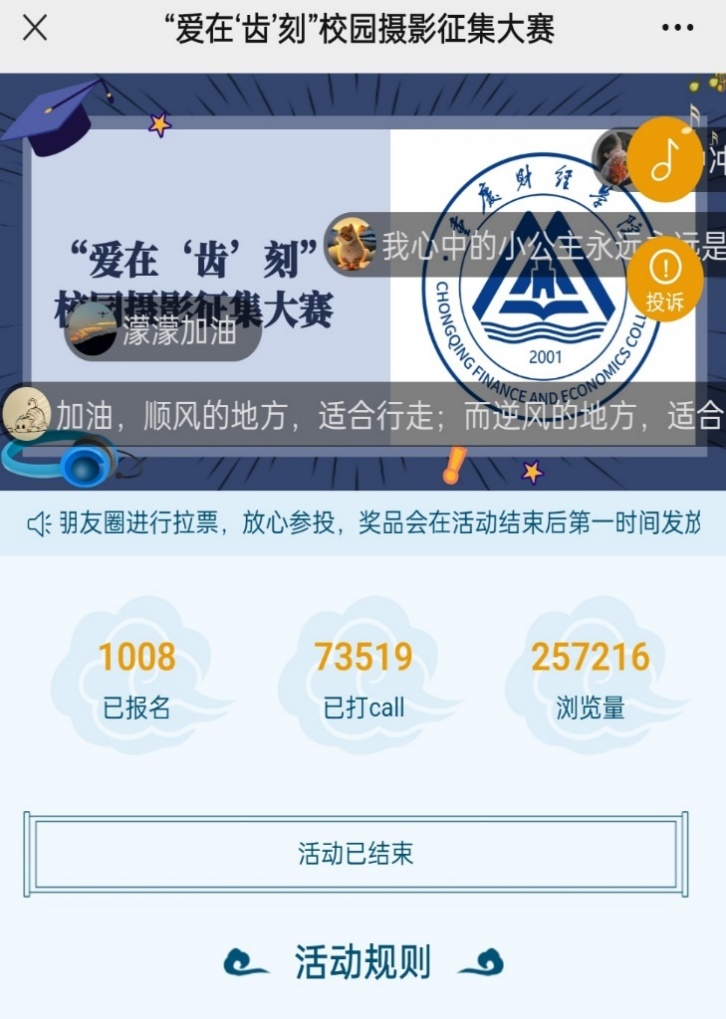
Task: Toggle the background music button
Action: (665, 160)
